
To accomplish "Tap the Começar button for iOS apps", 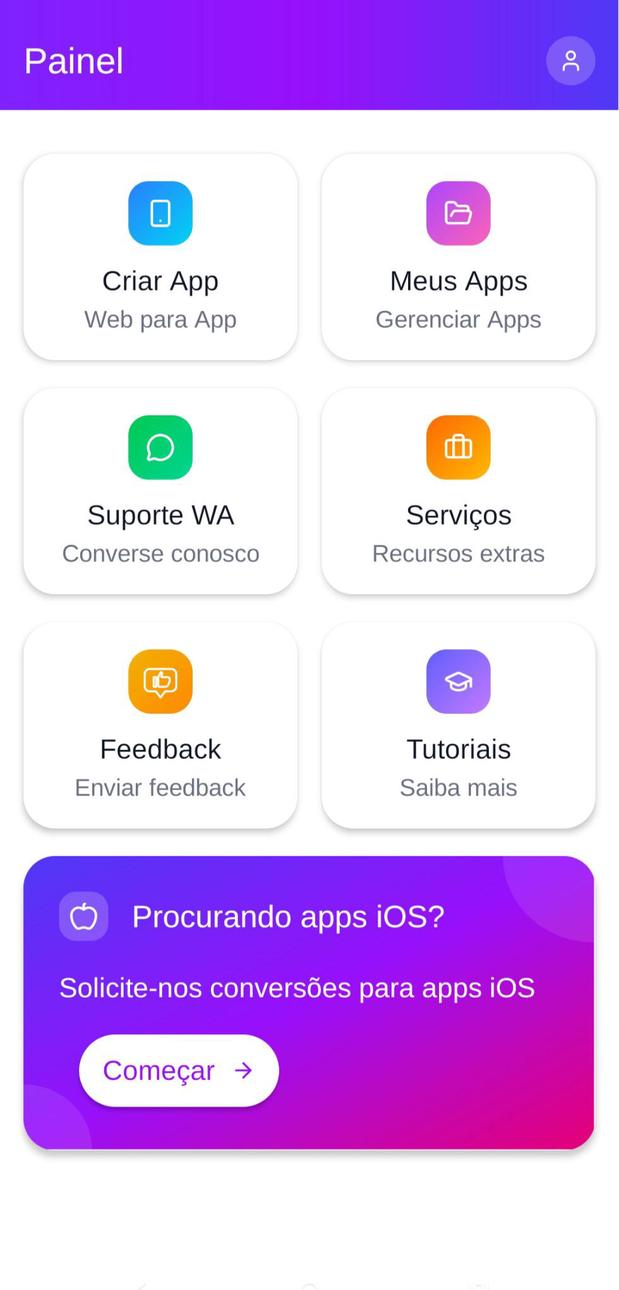I will (x=179, y=1070).
